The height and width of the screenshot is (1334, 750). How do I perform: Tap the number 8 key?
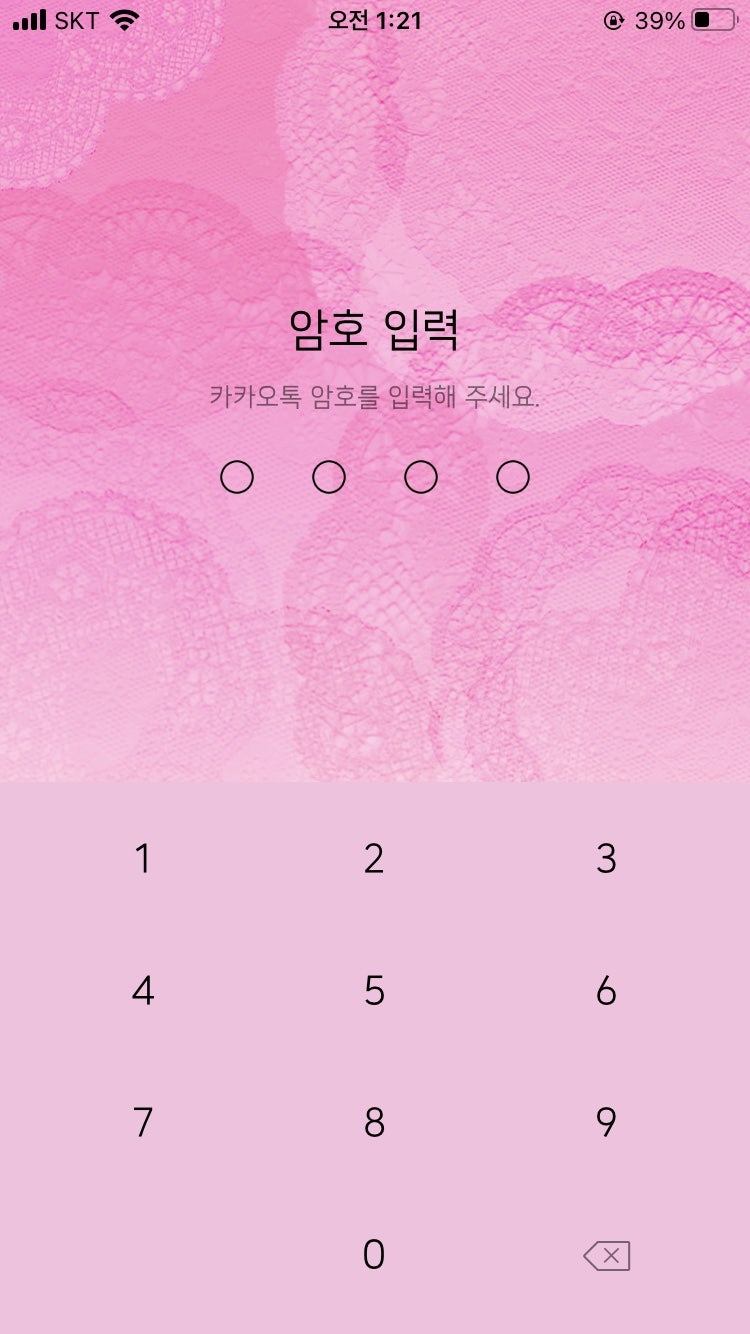pyautogui.click(x=374, y=1123)
